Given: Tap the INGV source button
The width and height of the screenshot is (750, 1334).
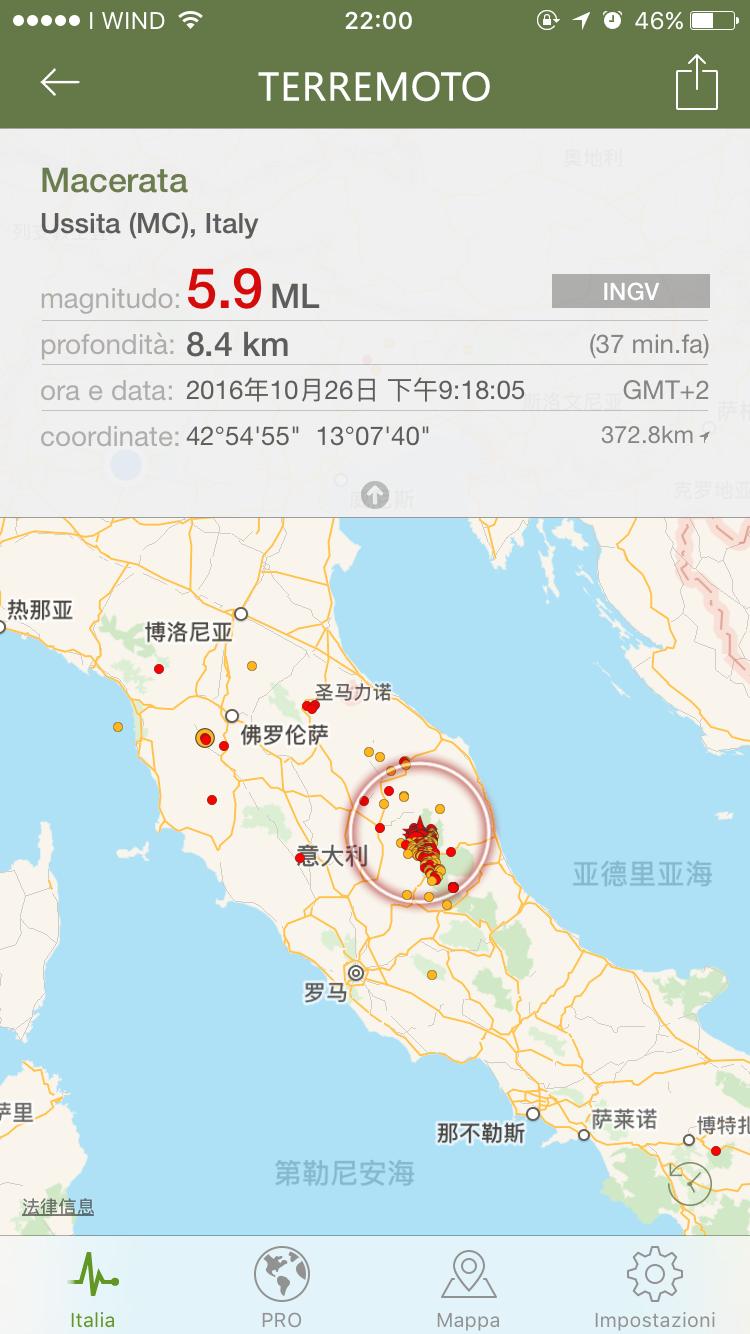Looking at the screenshot, I should pyautogui.click(x=630, y=292).
